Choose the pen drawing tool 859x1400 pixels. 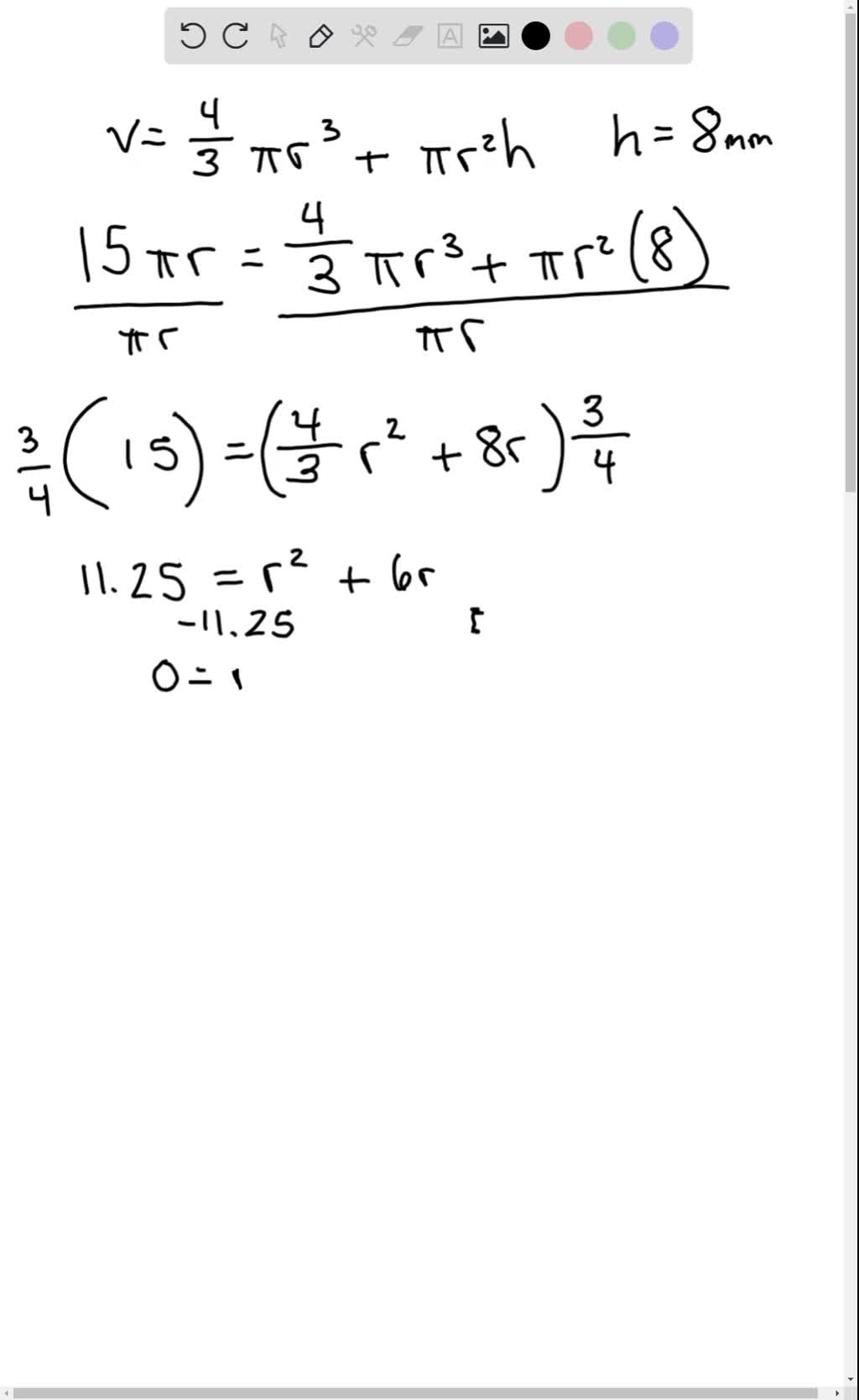coord(321,36)
